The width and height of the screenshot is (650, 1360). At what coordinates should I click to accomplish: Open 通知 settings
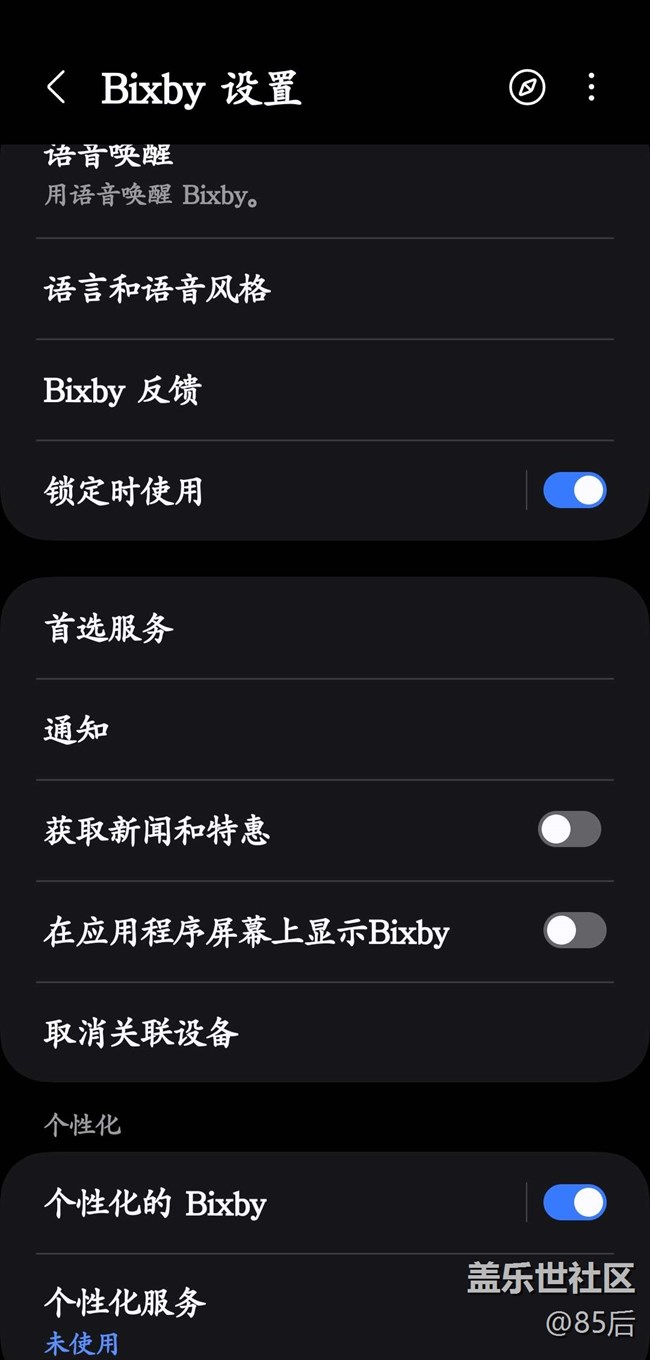[x=325, y=729]
